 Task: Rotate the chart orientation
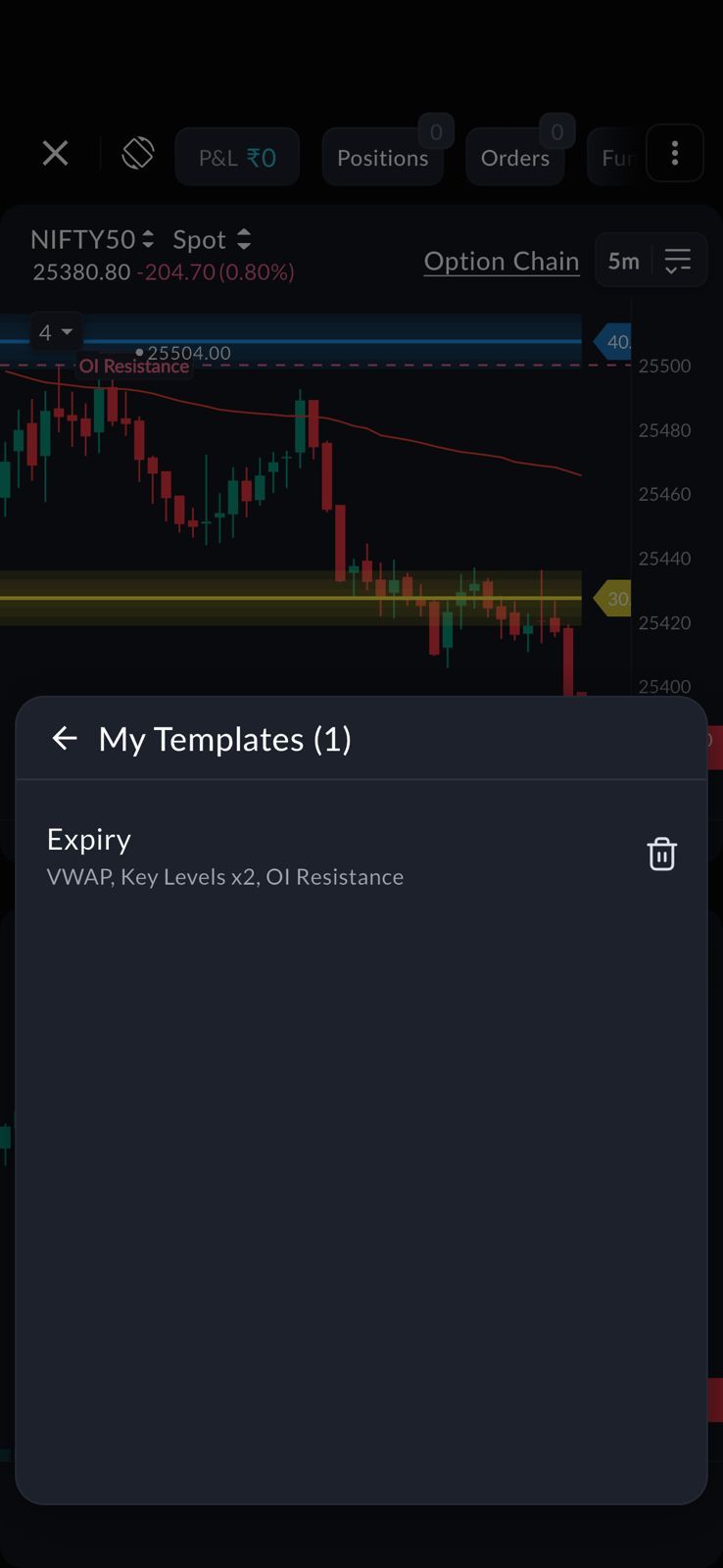pyautogui.click(x=138, y=154)
